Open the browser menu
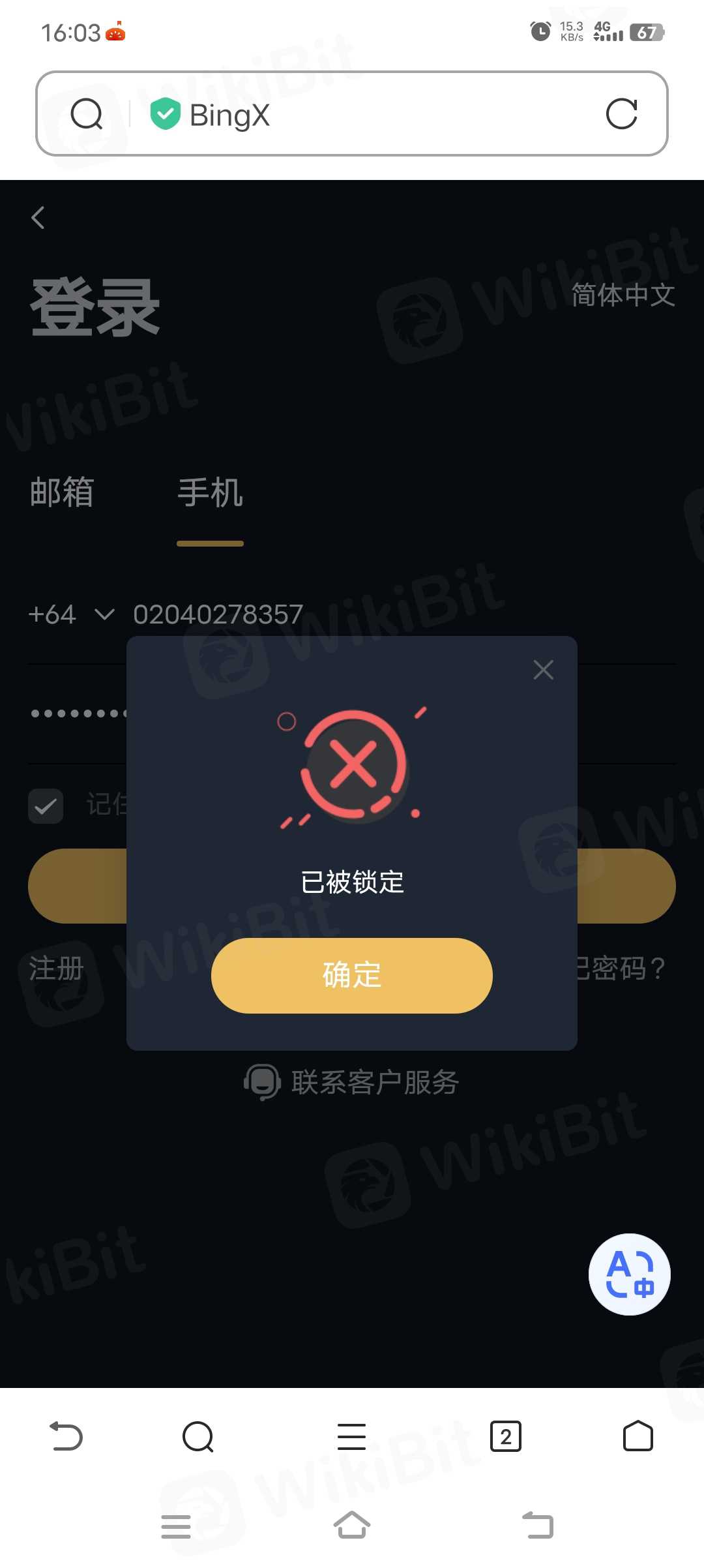Image resolution: width=704 pixels, height=1568 pixels. coord(351,1436)
